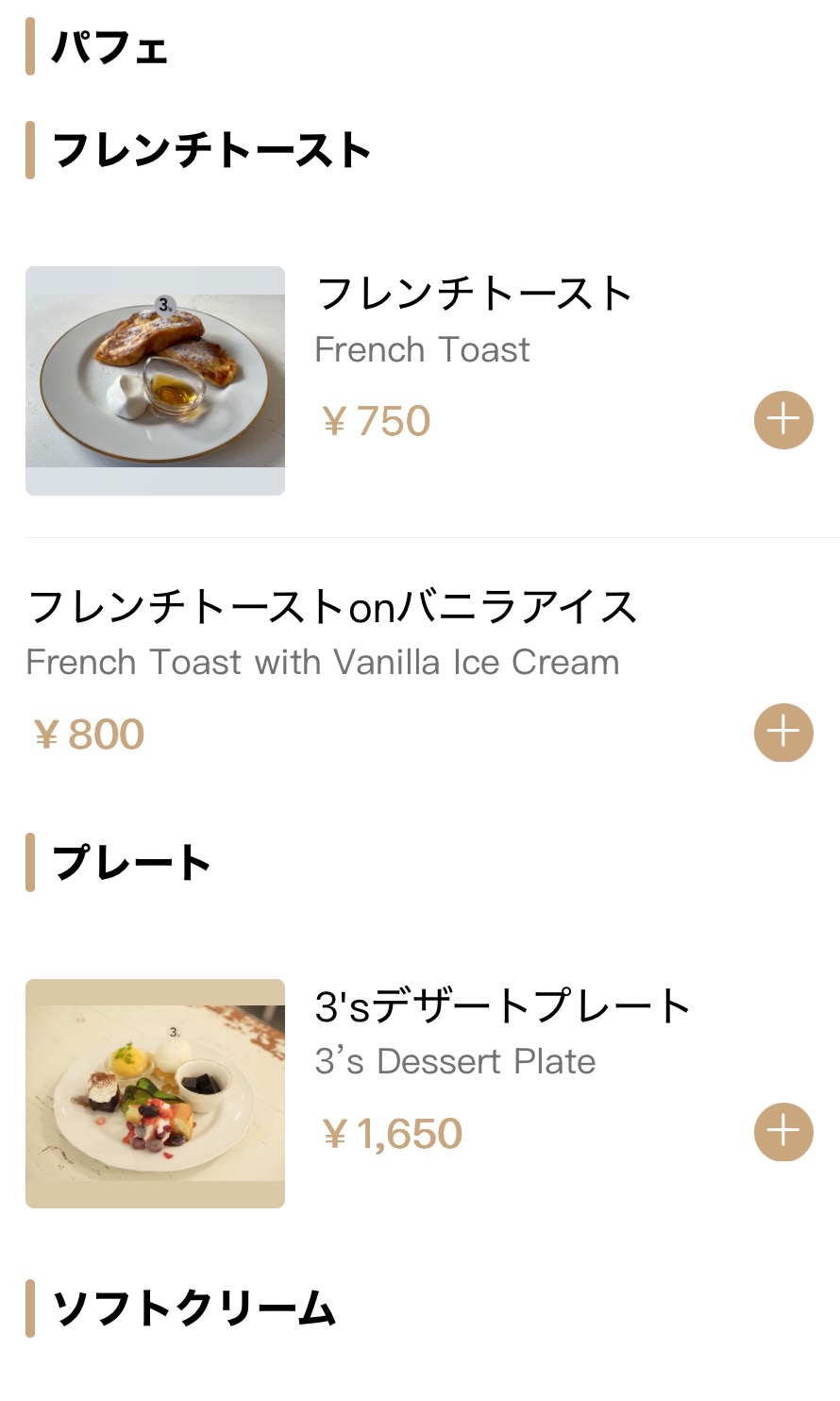Add French Toast with Vanilla Ice Cream
Screen dimensions: 840x1401
(783, 733)
